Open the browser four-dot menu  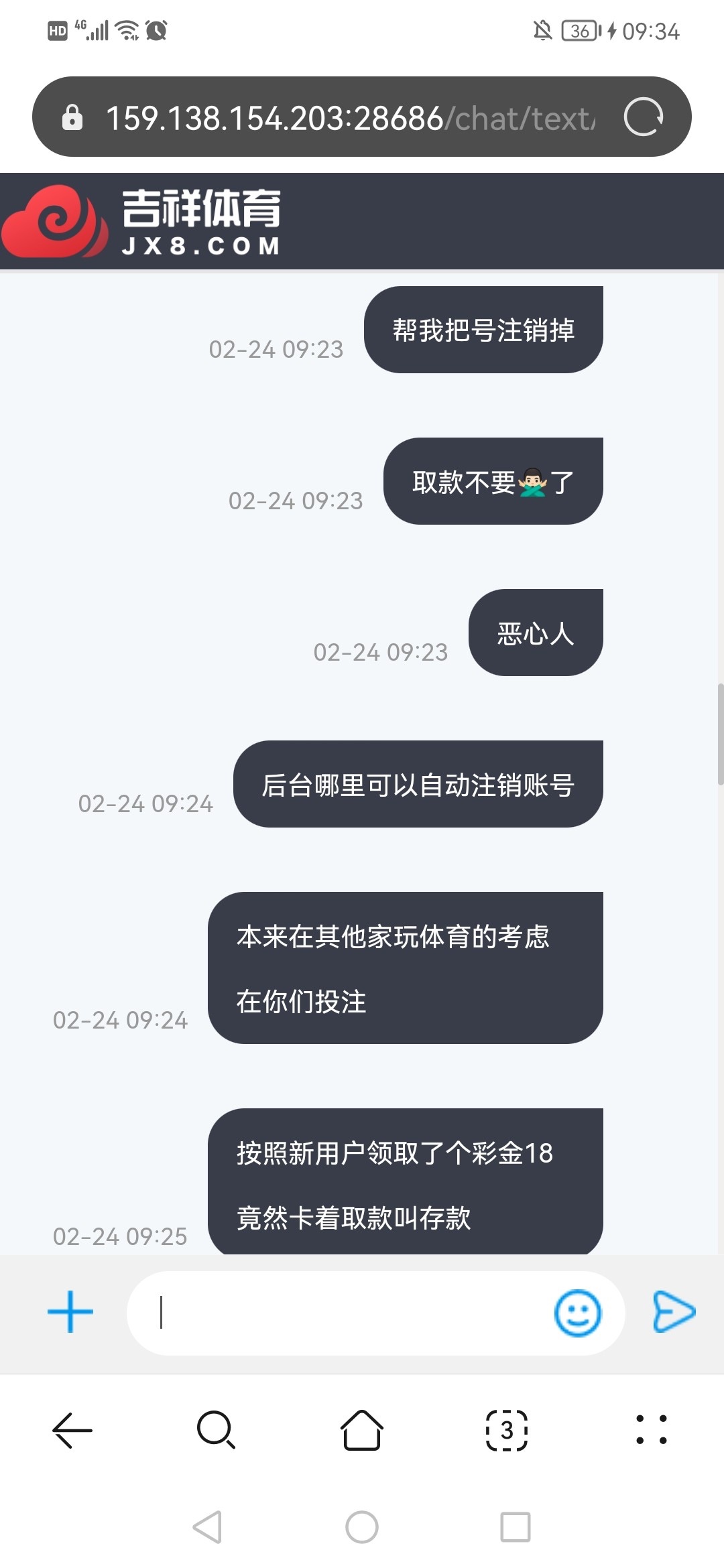651,1430
